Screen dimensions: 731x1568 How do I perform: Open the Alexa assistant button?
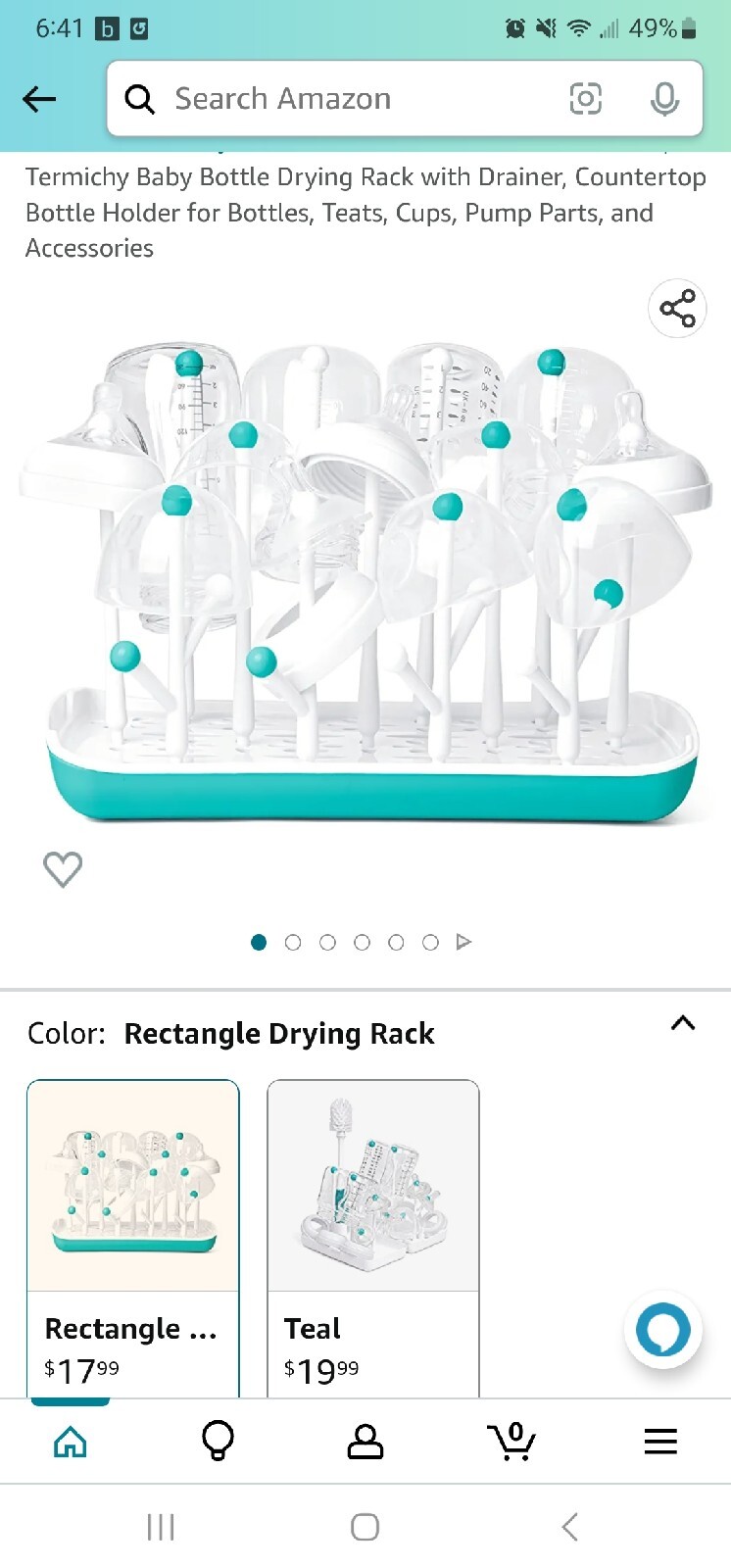click(x=663, y=1330)
